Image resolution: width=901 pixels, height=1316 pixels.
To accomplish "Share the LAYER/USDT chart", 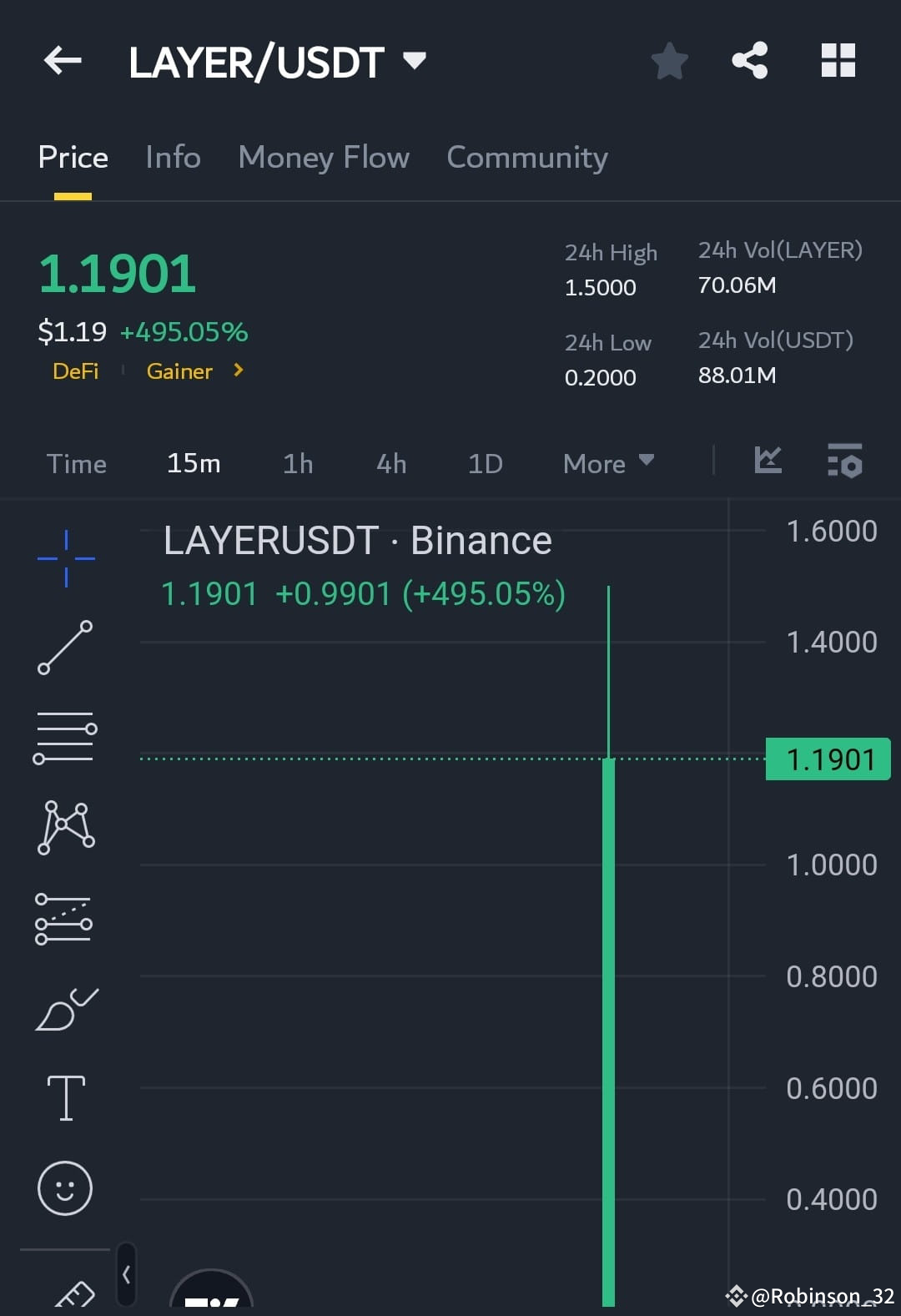I will tap(749, 60).
